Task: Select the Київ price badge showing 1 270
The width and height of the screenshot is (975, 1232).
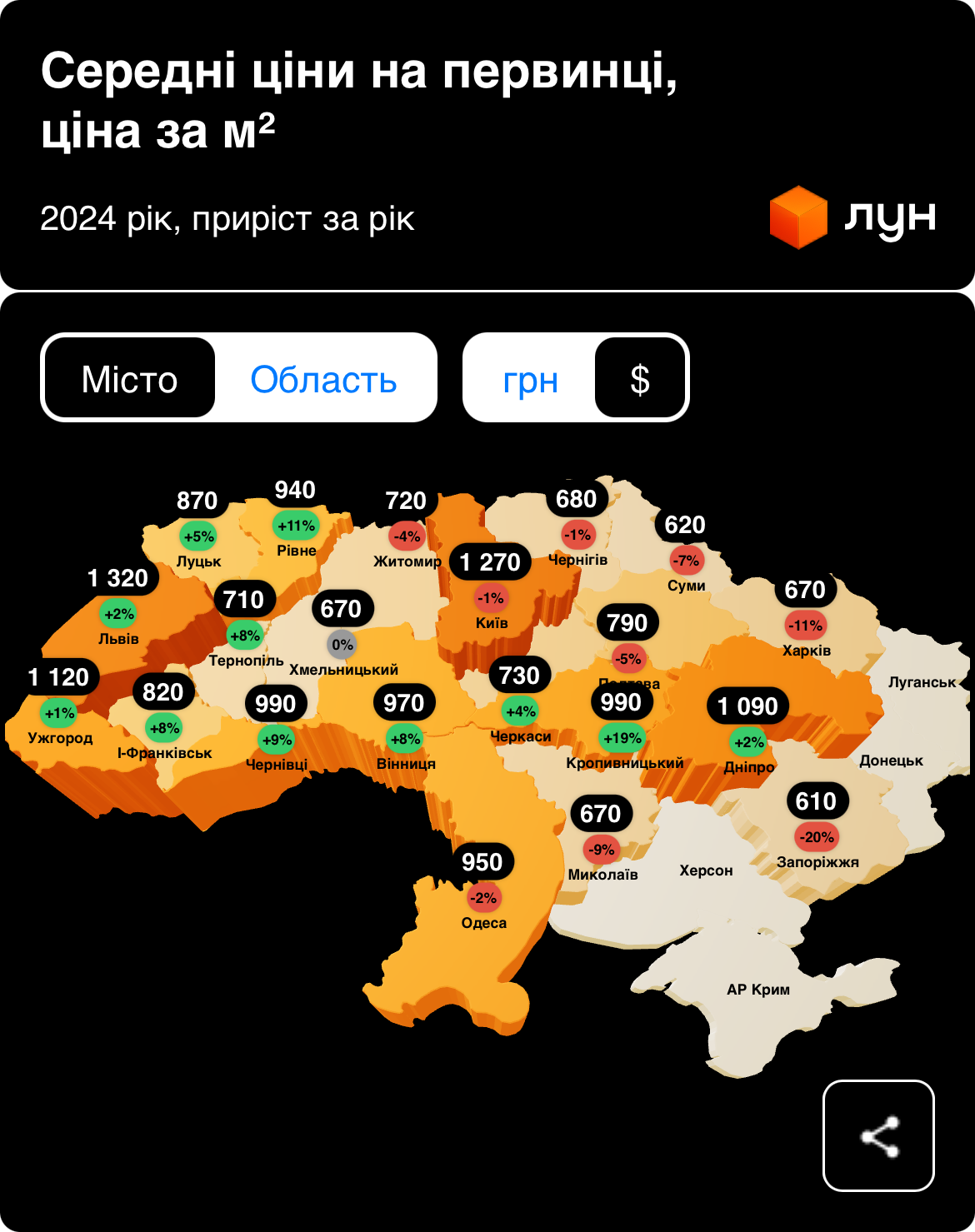Action: click(x=491, y=562)
